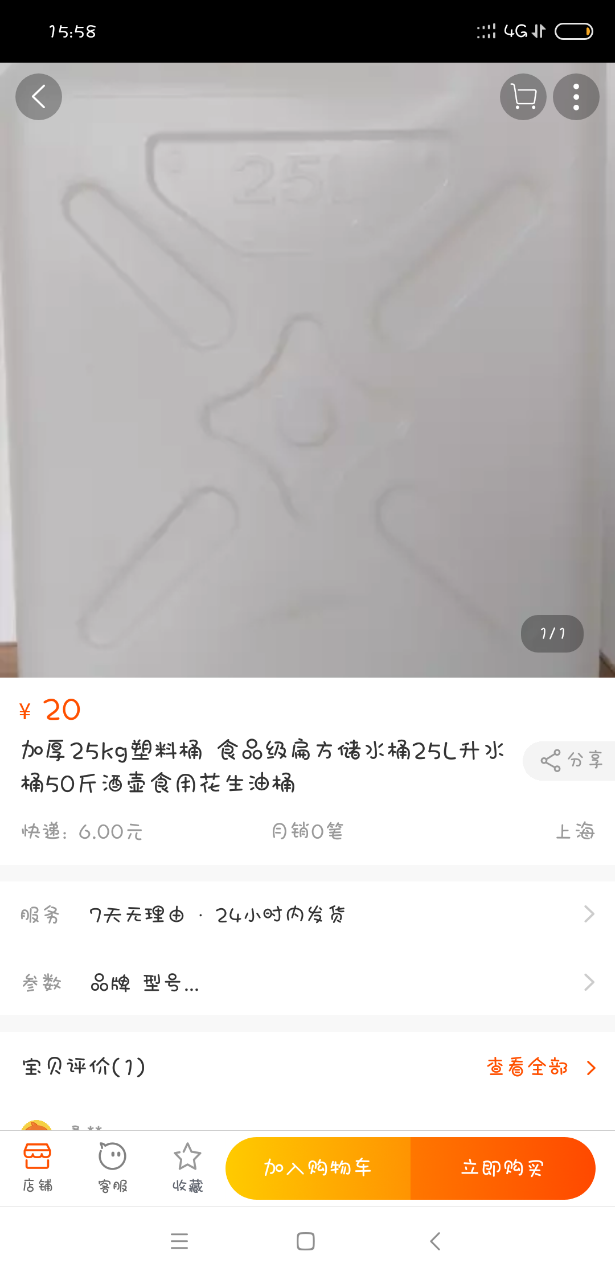
Task: Add item to favorites with 收藏
Action: pos(187,1167)
